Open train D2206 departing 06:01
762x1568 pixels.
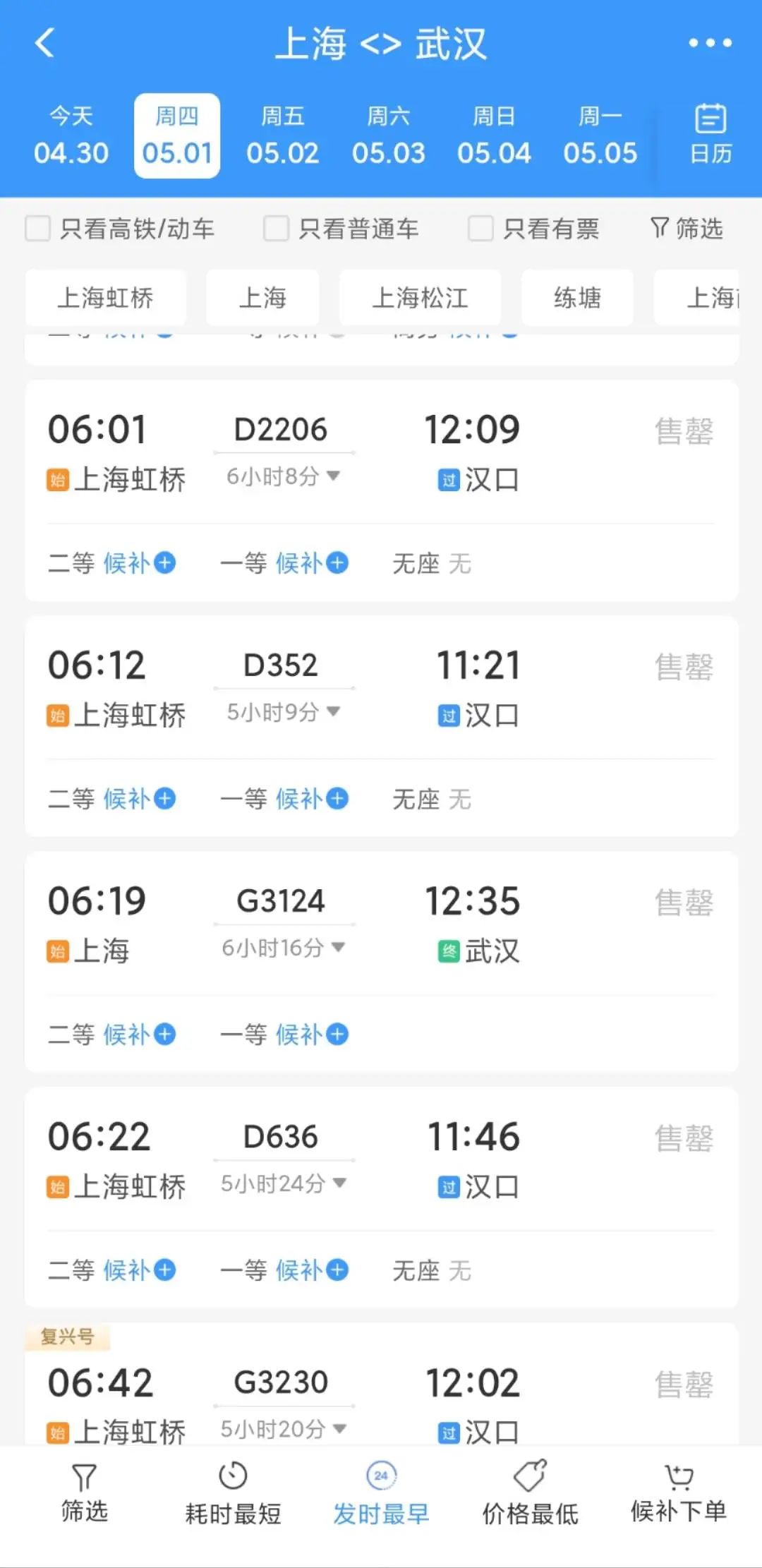382,455
